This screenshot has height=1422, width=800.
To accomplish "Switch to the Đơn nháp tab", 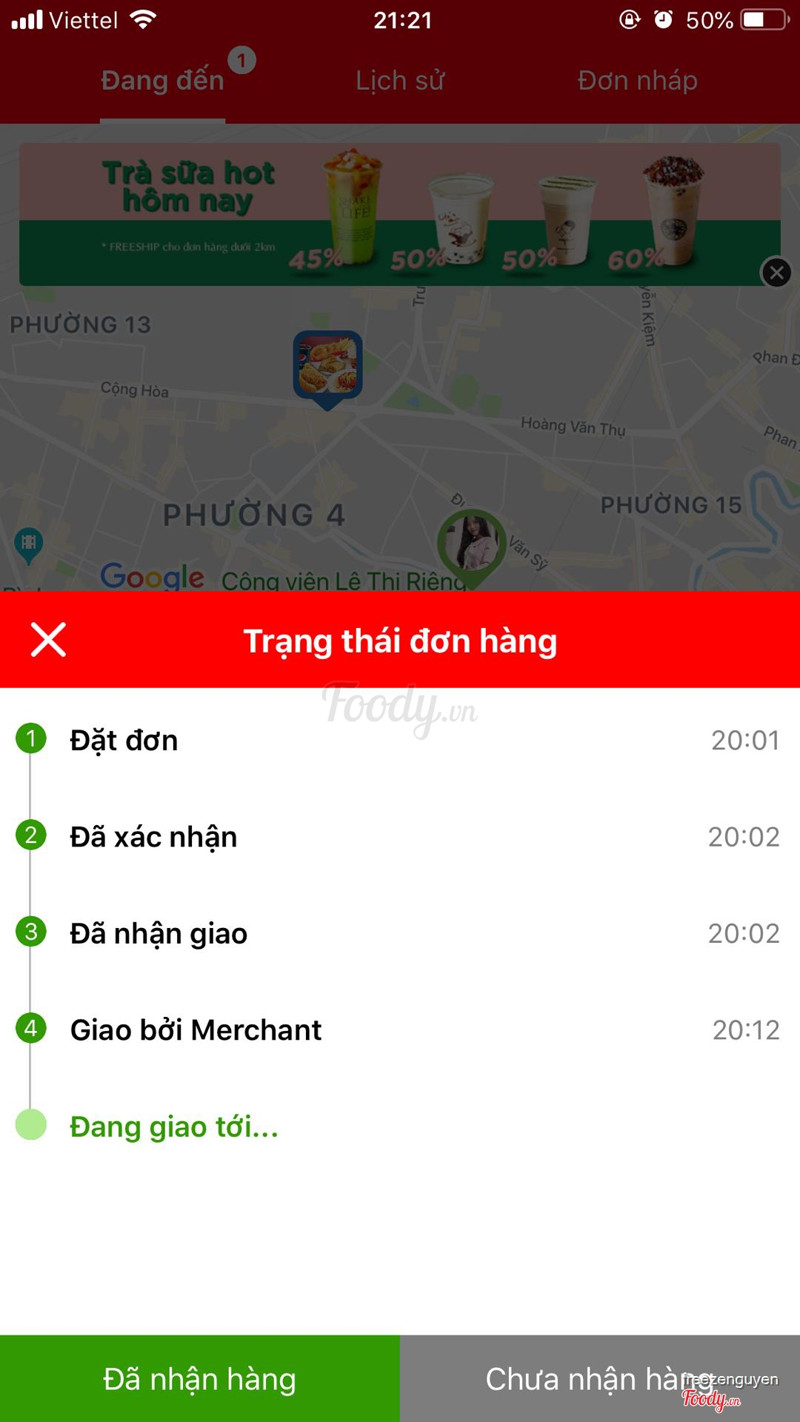I will pyautogui.click(x=637, y=81).
